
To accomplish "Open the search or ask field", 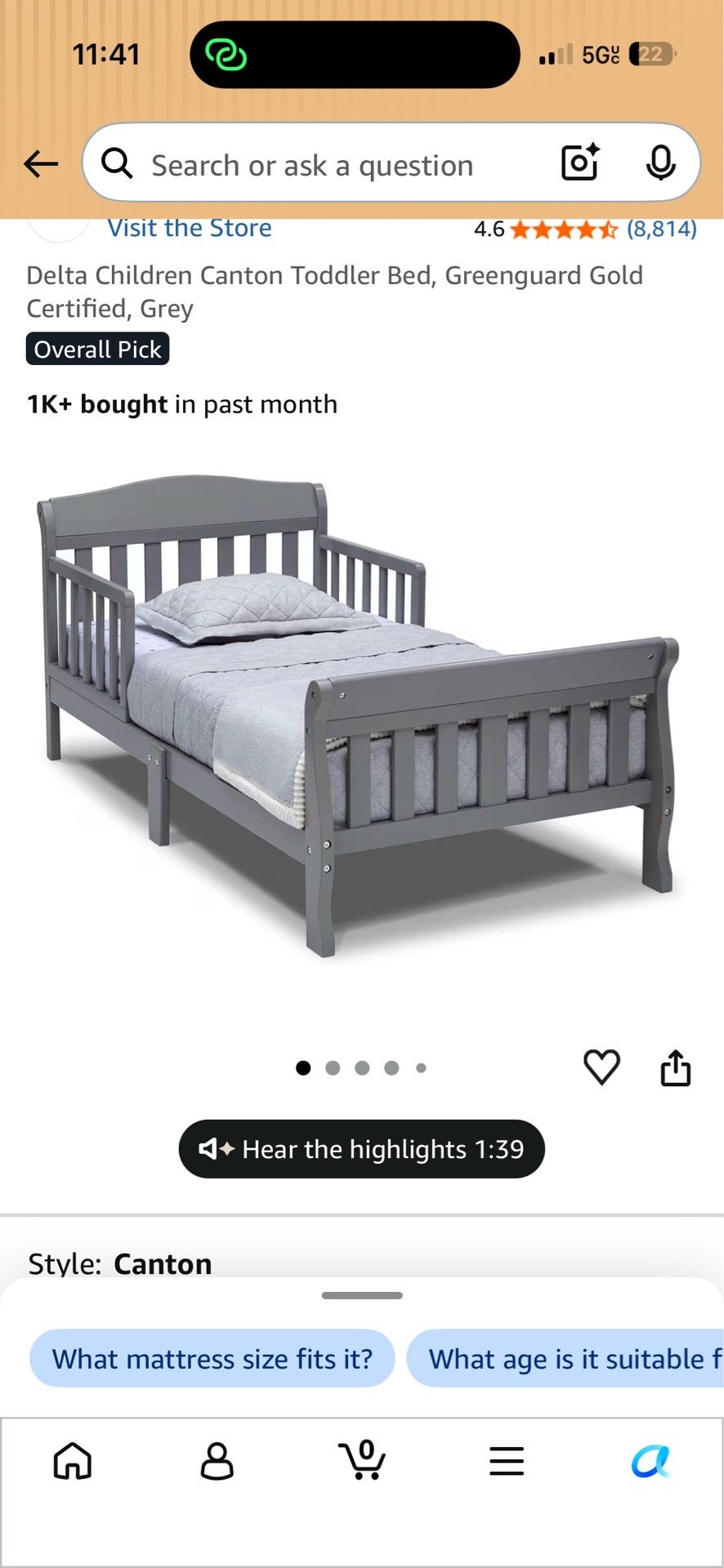I will click(312, 165).
